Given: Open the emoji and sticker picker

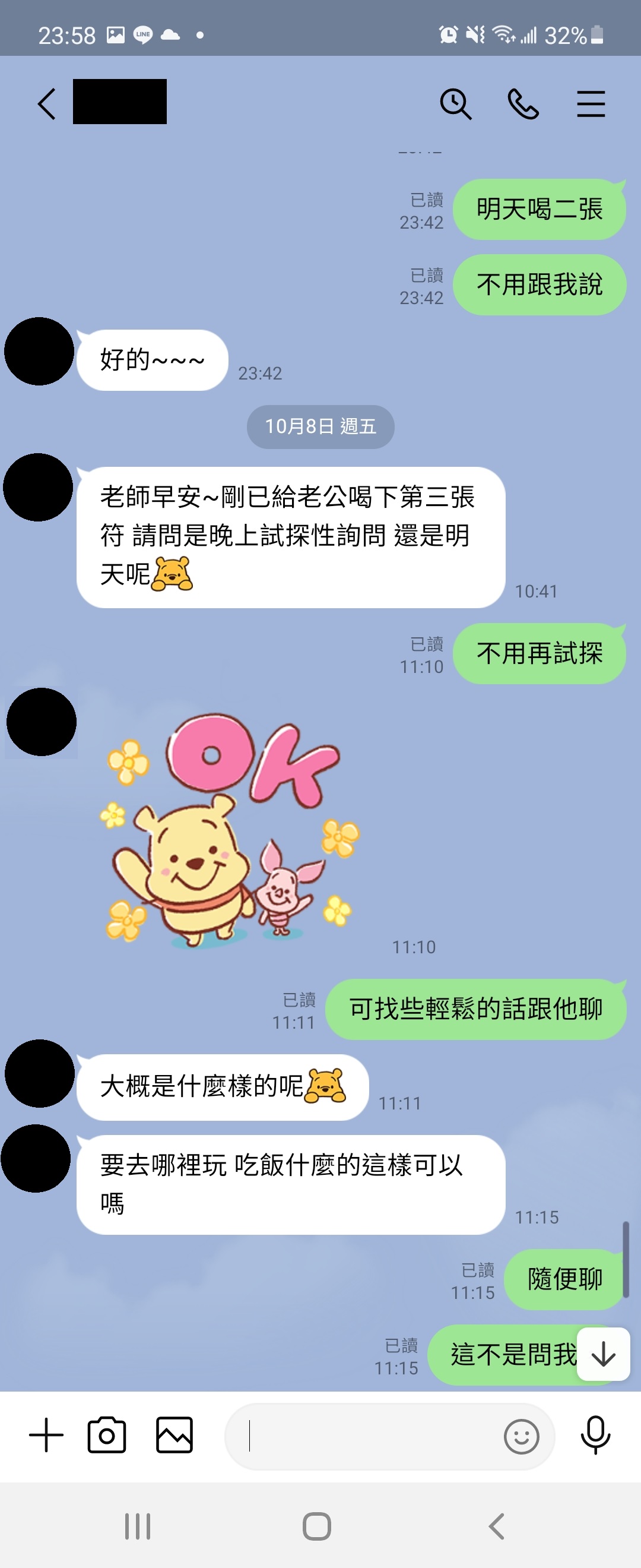Looking at the screenshot, I should [x=521, y=1437].
